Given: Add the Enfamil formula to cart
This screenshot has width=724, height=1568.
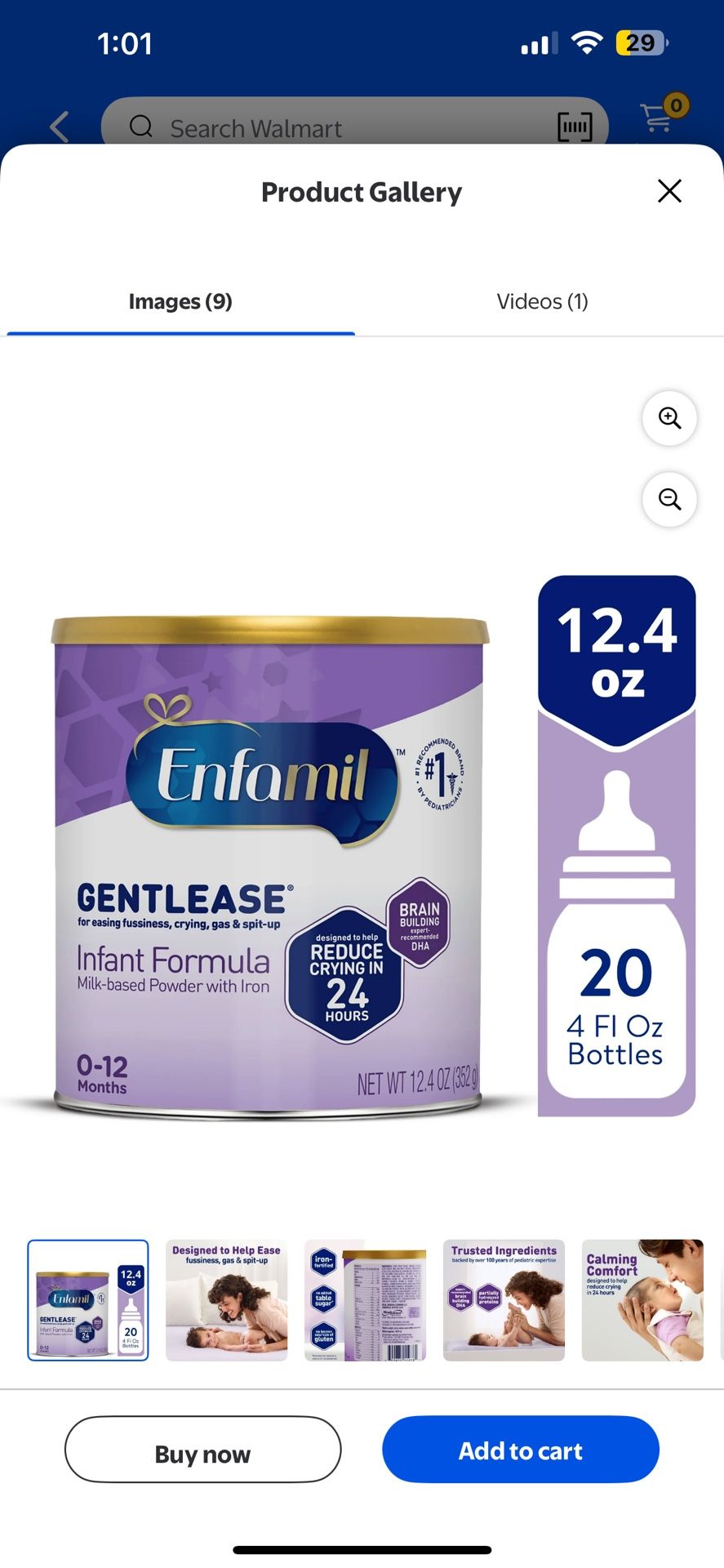Looking at the screenshot, I should pyautogui.click(x=521, y=1449).
